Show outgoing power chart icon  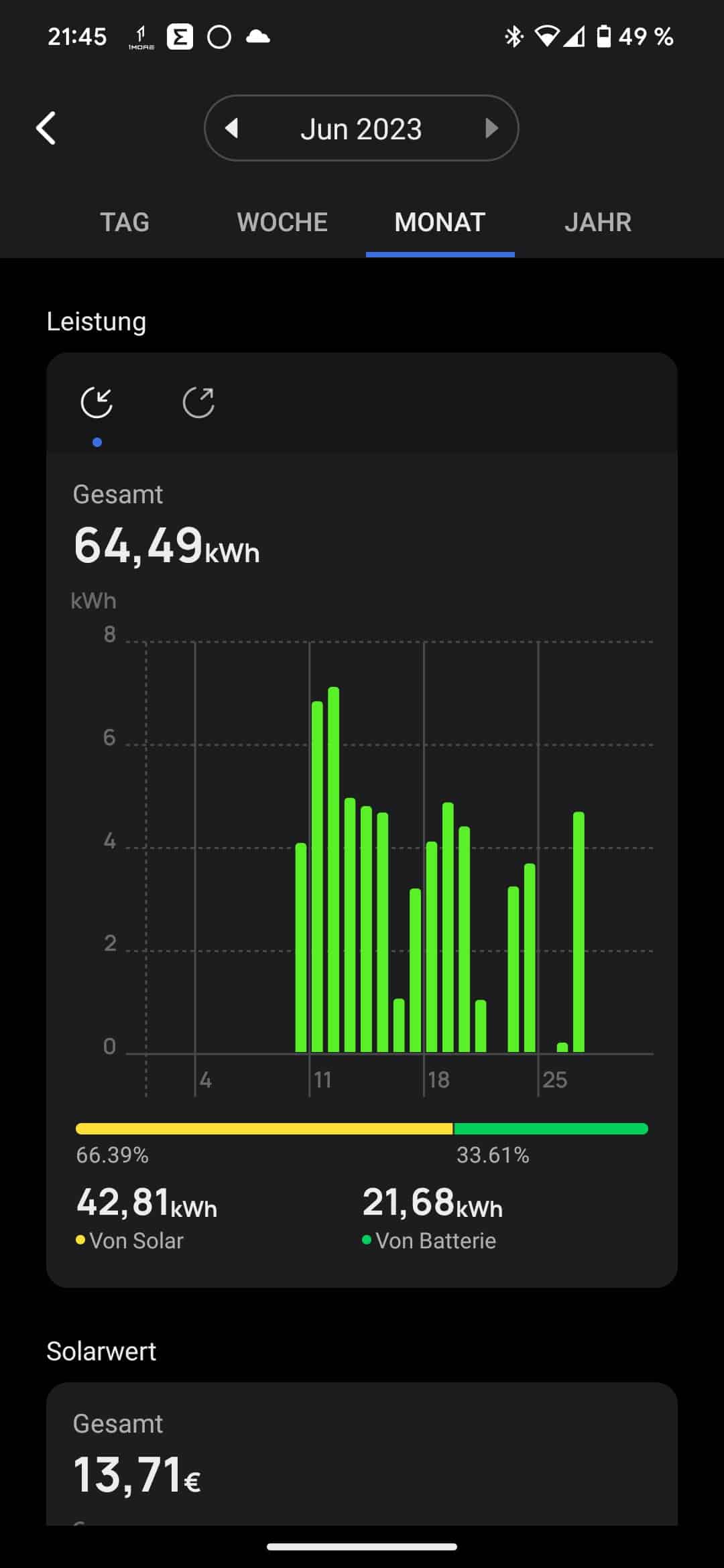(198, 403)
